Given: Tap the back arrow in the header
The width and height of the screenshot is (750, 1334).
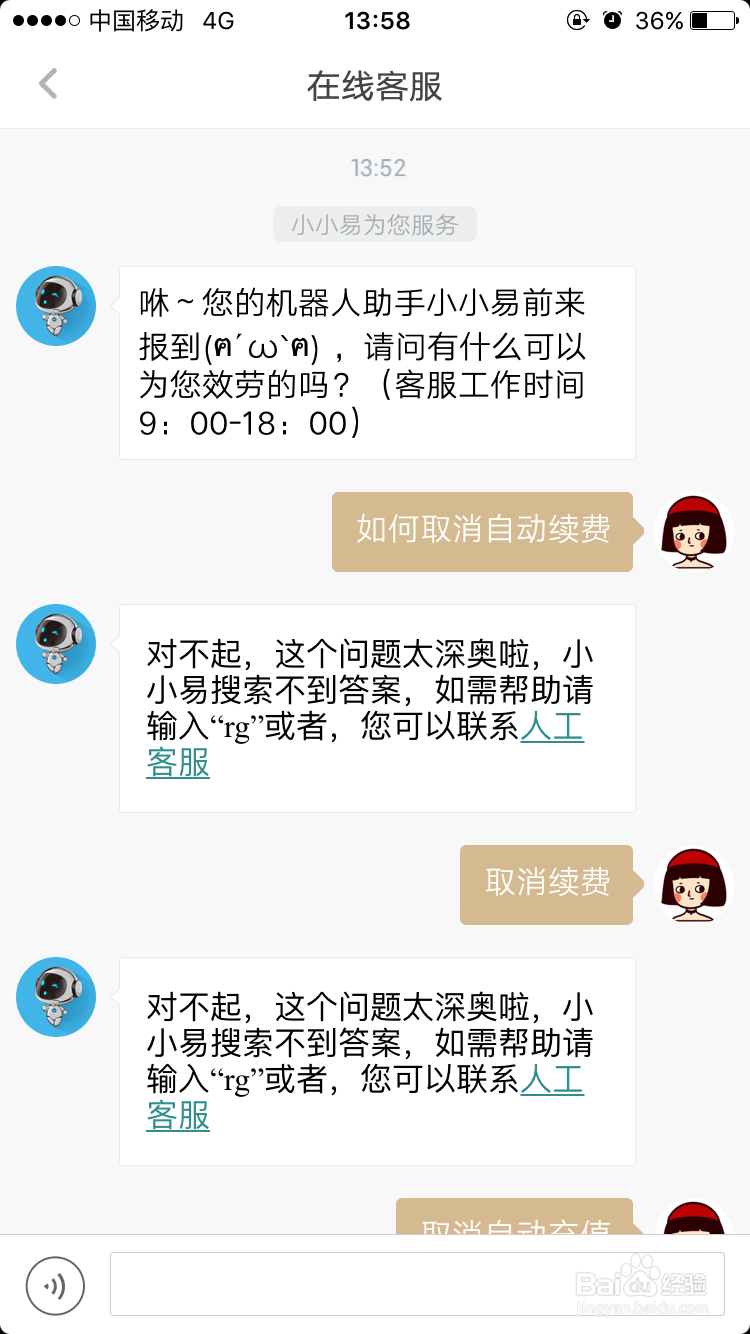Looking at the screenshot, I should point(47,85).
